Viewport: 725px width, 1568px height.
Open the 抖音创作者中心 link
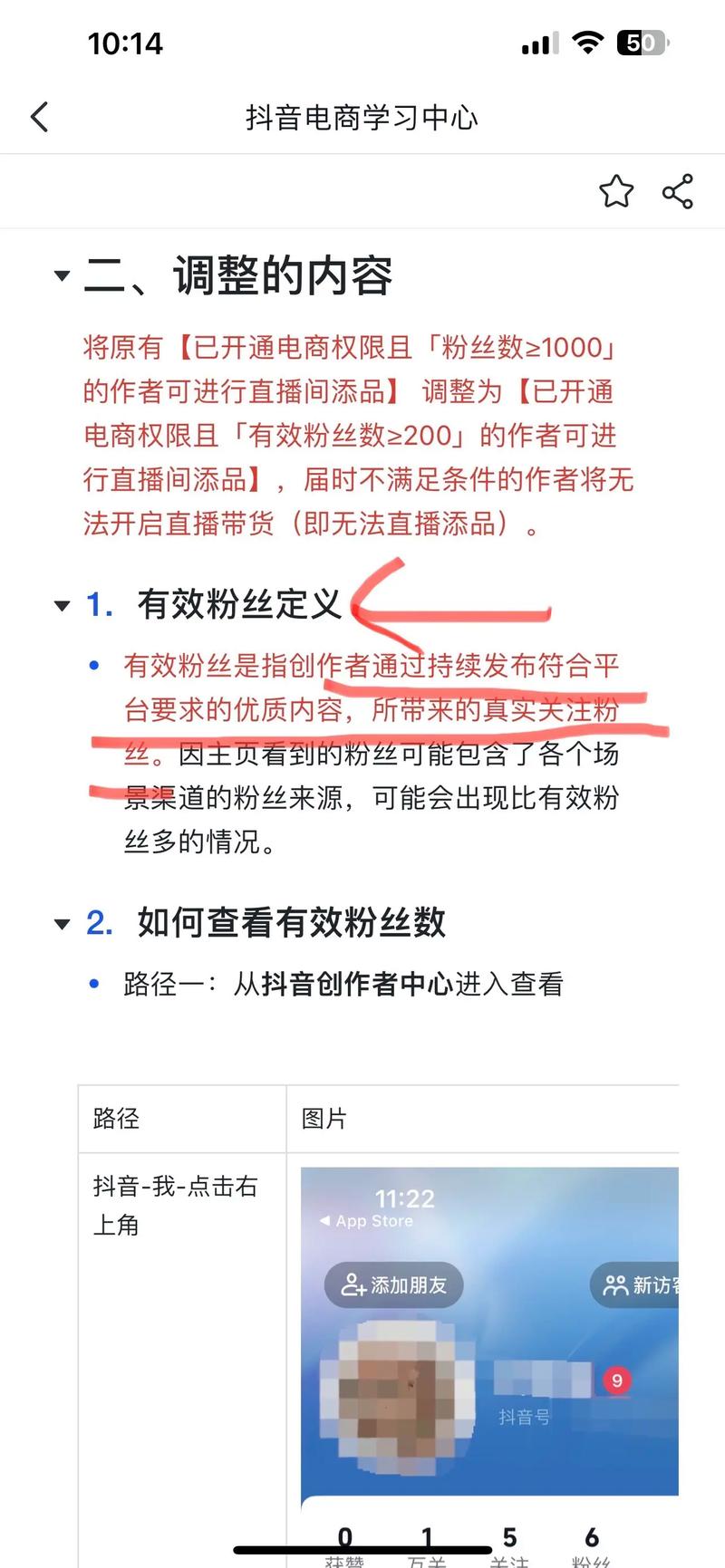[353, 984]
